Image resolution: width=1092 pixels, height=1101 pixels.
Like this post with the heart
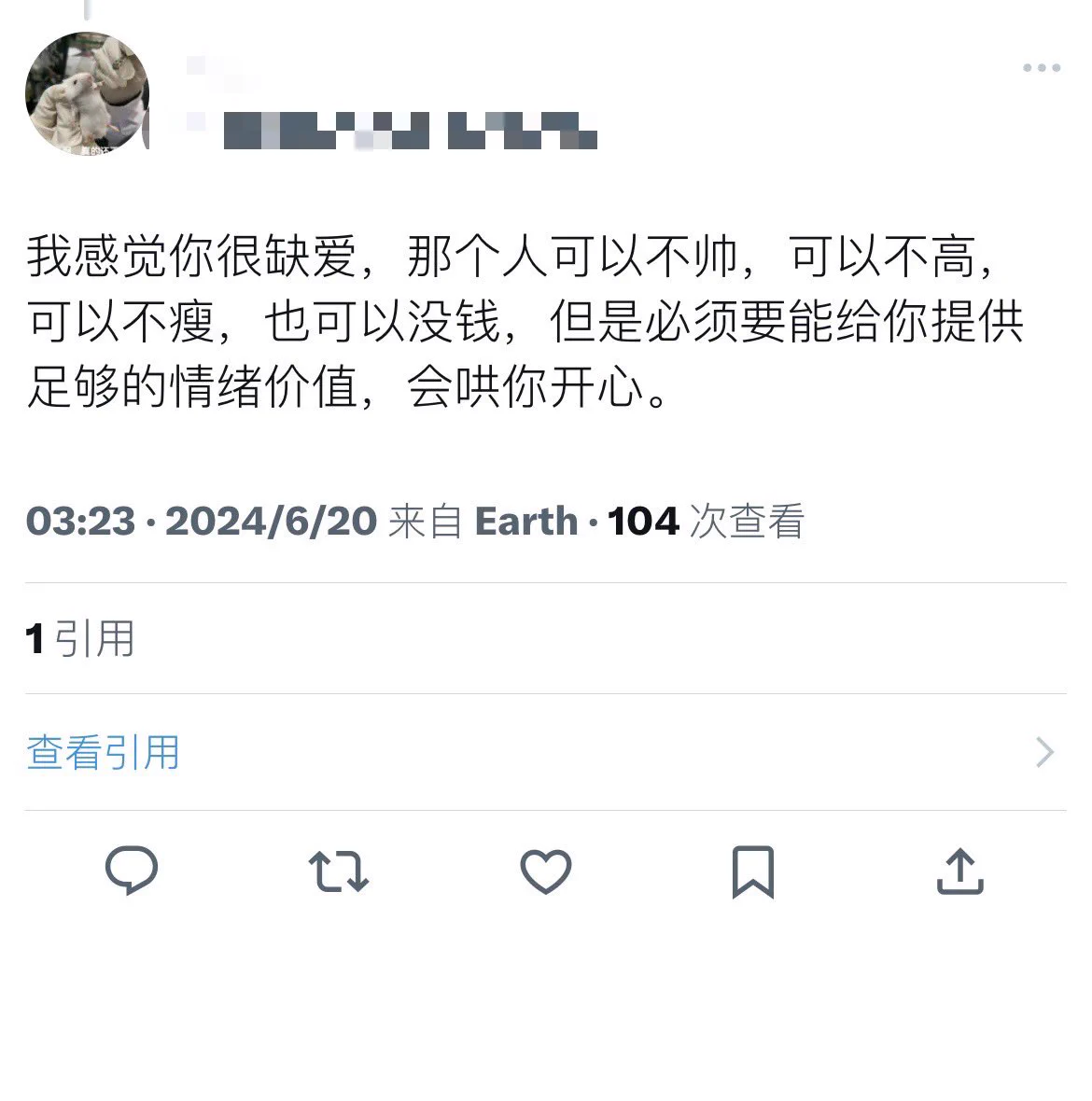tap(545, 871)
